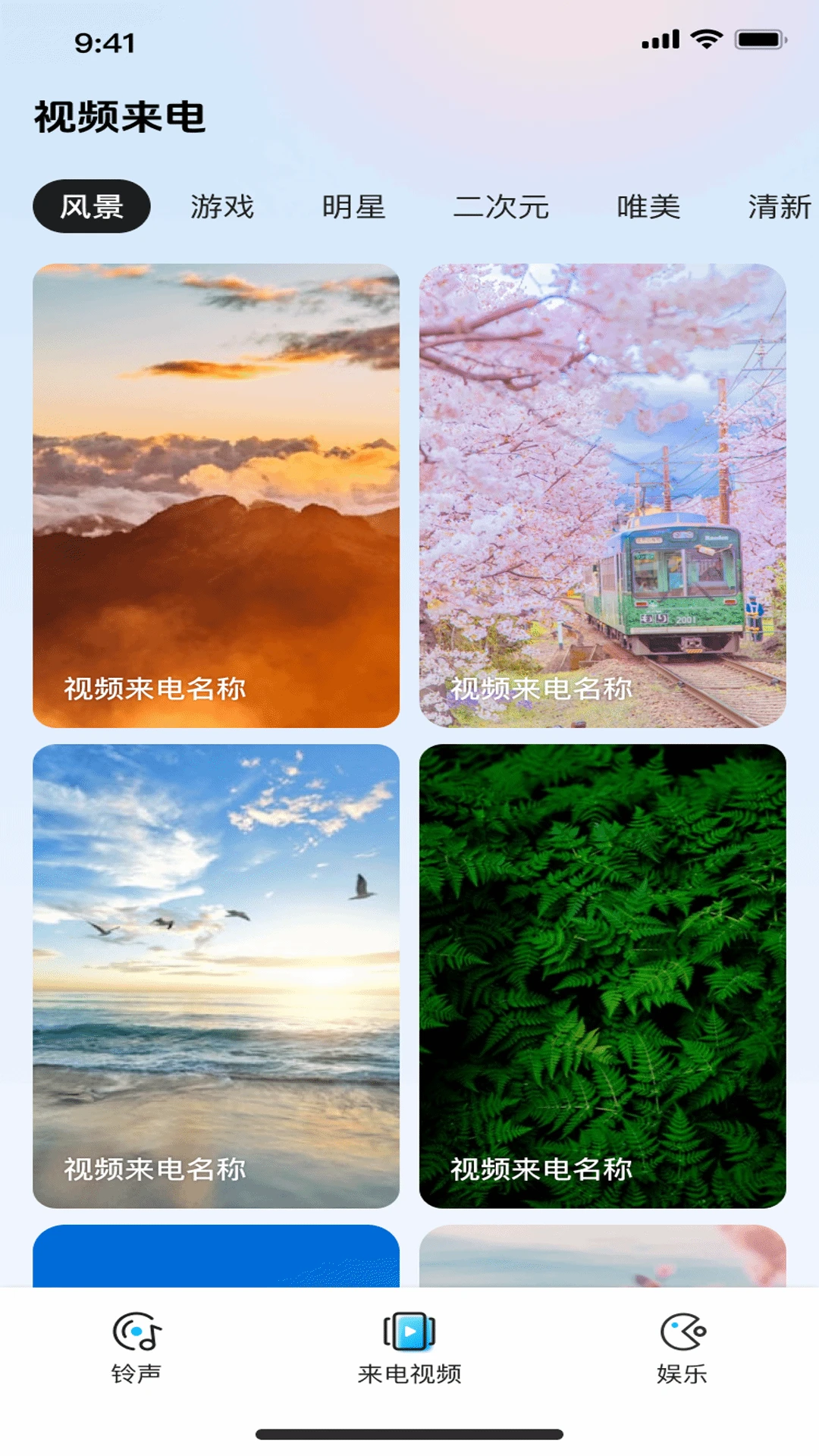Open the green fern leaves video tile
The image size is (819, 1456).
pyautogui.click(x=603, y=976)
